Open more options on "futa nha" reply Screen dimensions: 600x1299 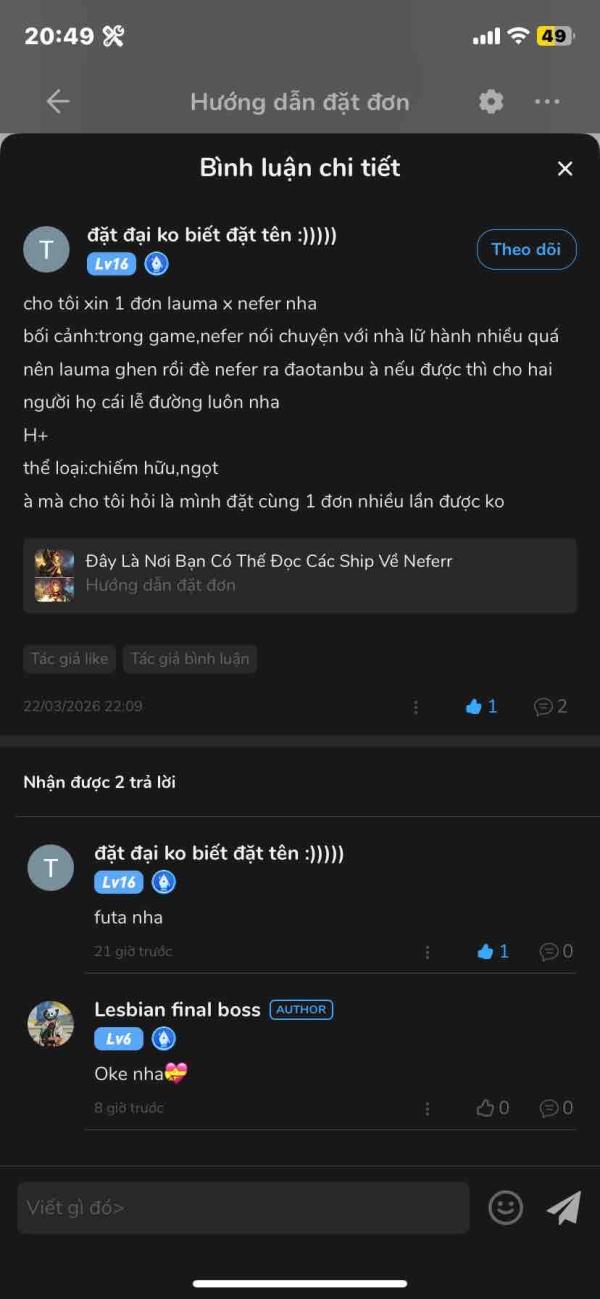(x=428, y=951)
